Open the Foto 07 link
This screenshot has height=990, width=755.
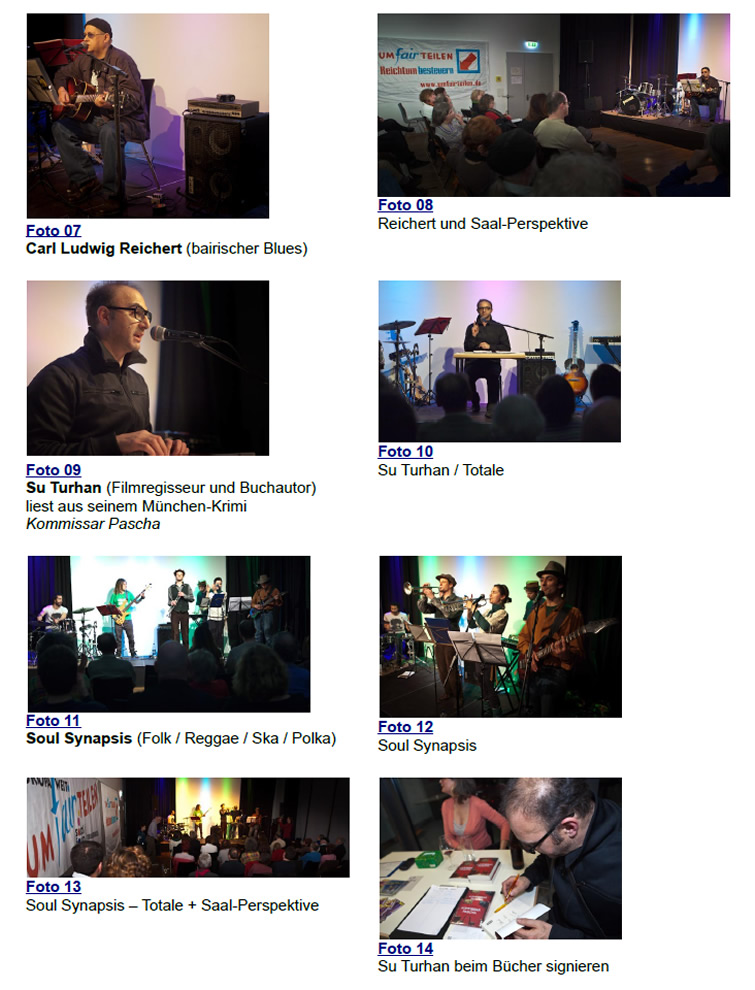pyautogui.click(x=53, y=230)
